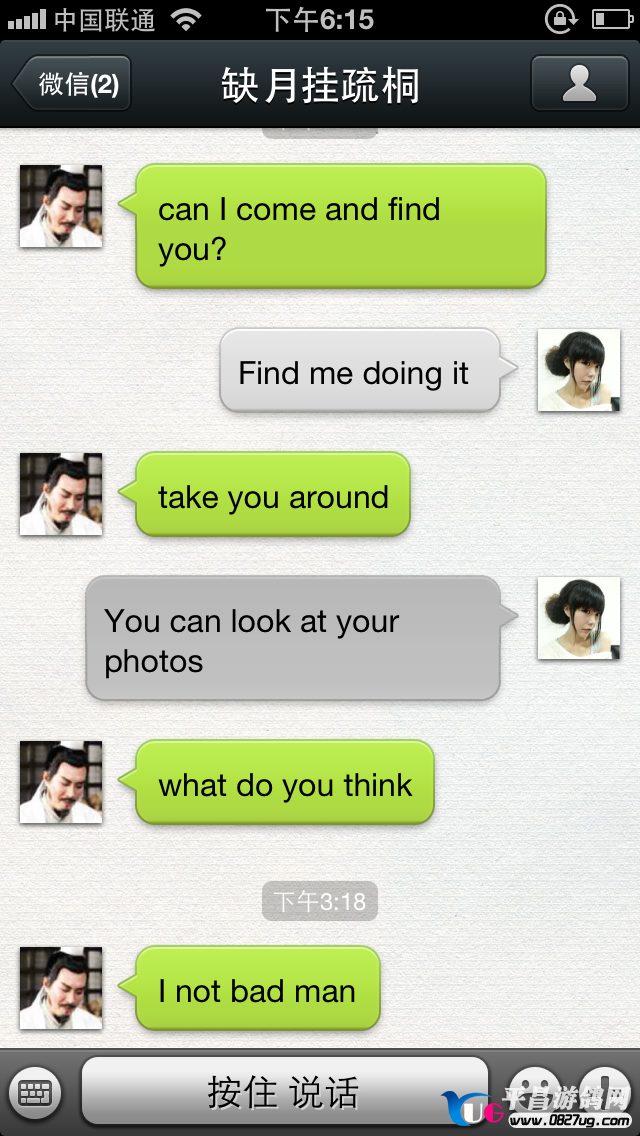View profile from avatar beside "take you around"

tap(61, 494)
